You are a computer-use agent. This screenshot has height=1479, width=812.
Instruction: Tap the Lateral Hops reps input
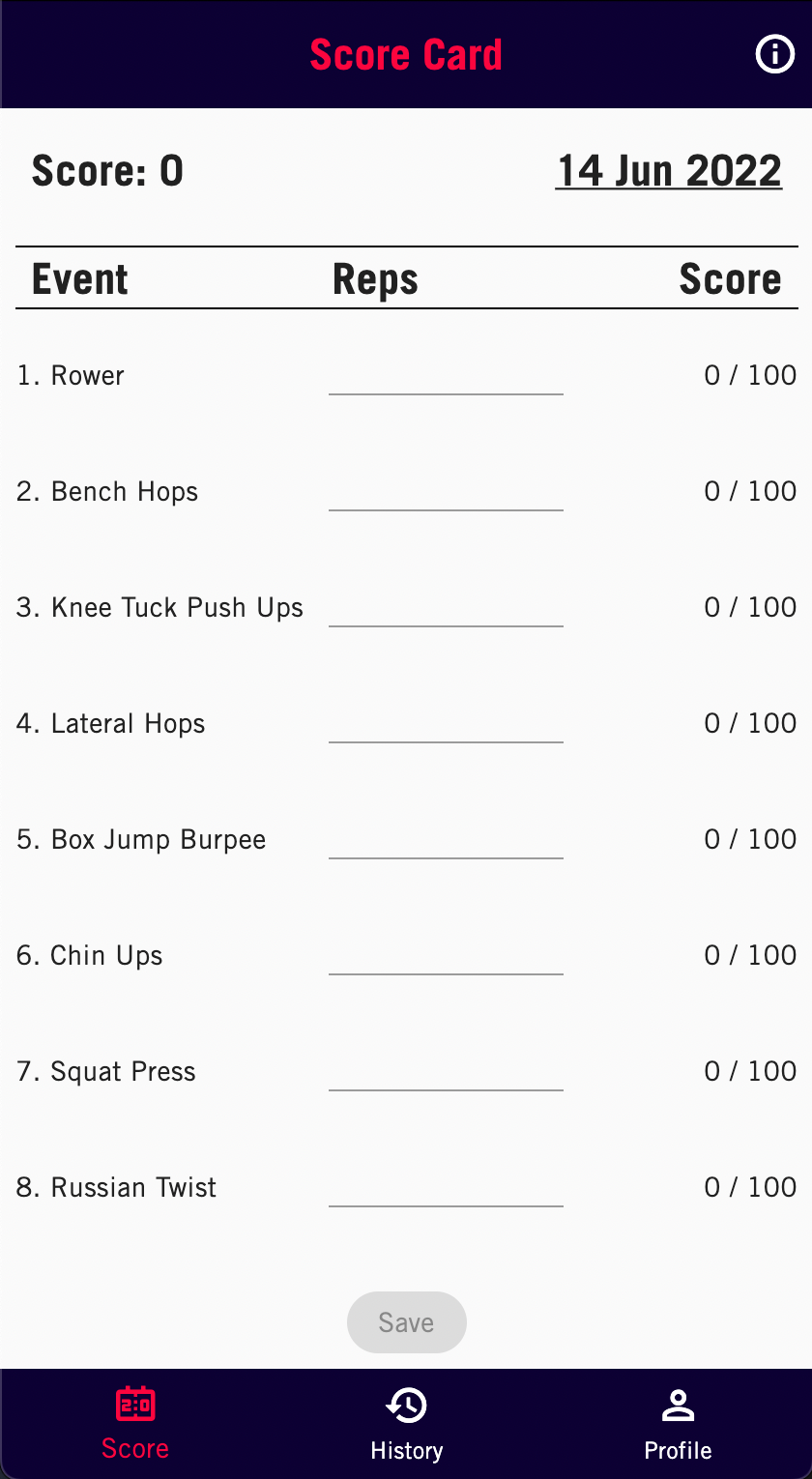point(446,723)
